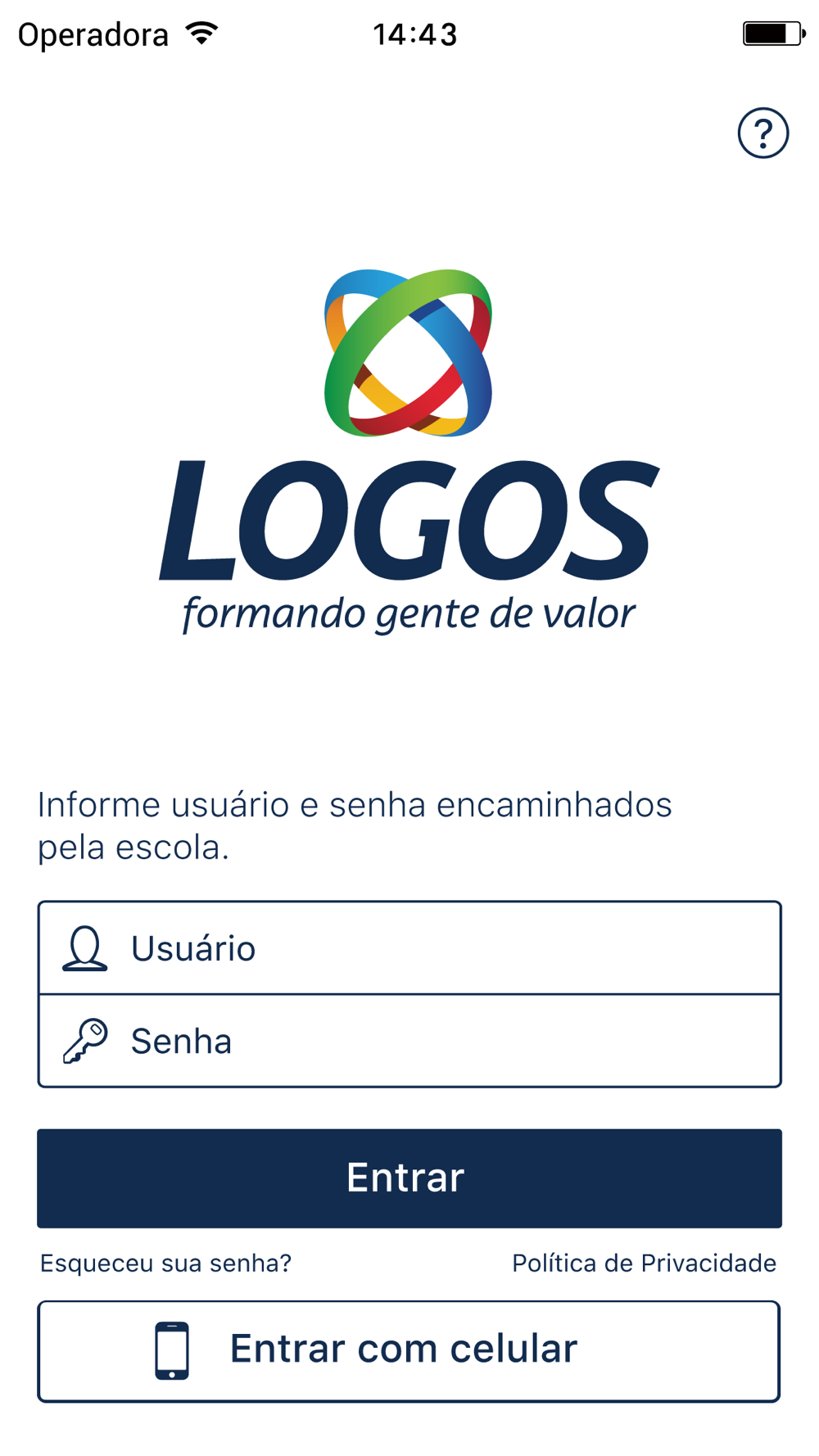
Task: Open the Esqueceu sua senha link
Action: [x=165, y=1263]
